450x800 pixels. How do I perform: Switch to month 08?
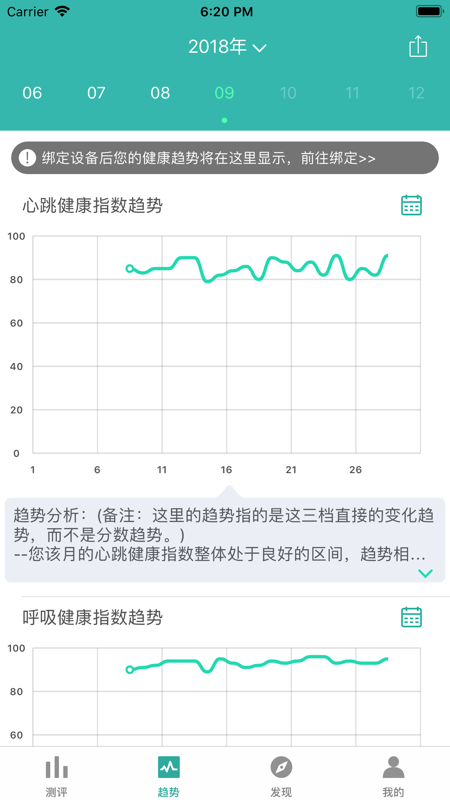coord(160,93)
